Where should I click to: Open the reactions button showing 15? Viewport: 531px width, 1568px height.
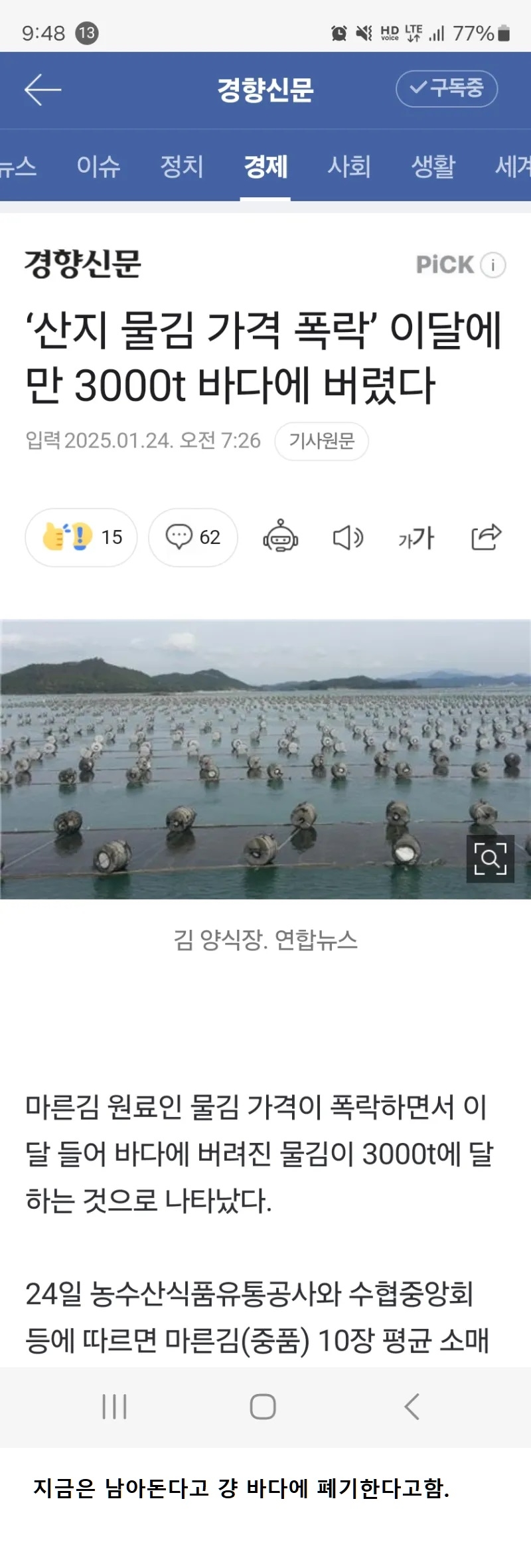coord(81,537)
